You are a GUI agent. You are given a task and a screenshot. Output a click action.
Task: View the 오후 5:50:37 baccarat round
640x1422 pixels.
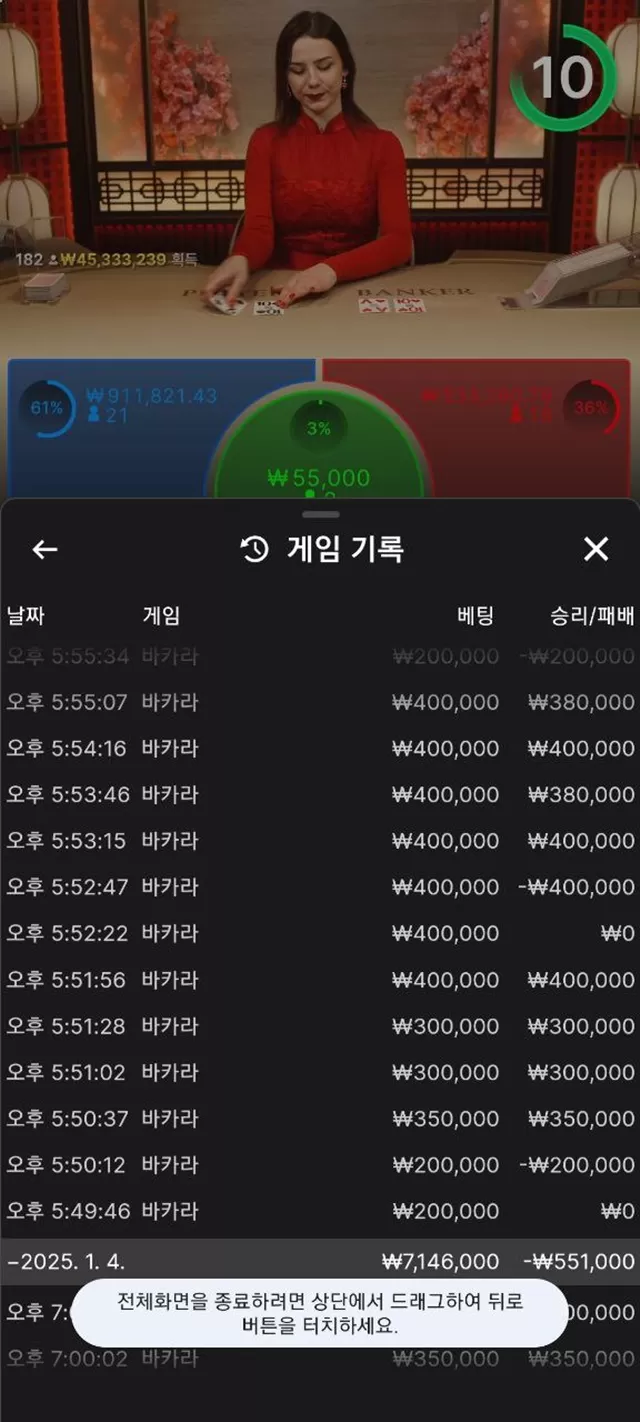(x=320, y=1118)
